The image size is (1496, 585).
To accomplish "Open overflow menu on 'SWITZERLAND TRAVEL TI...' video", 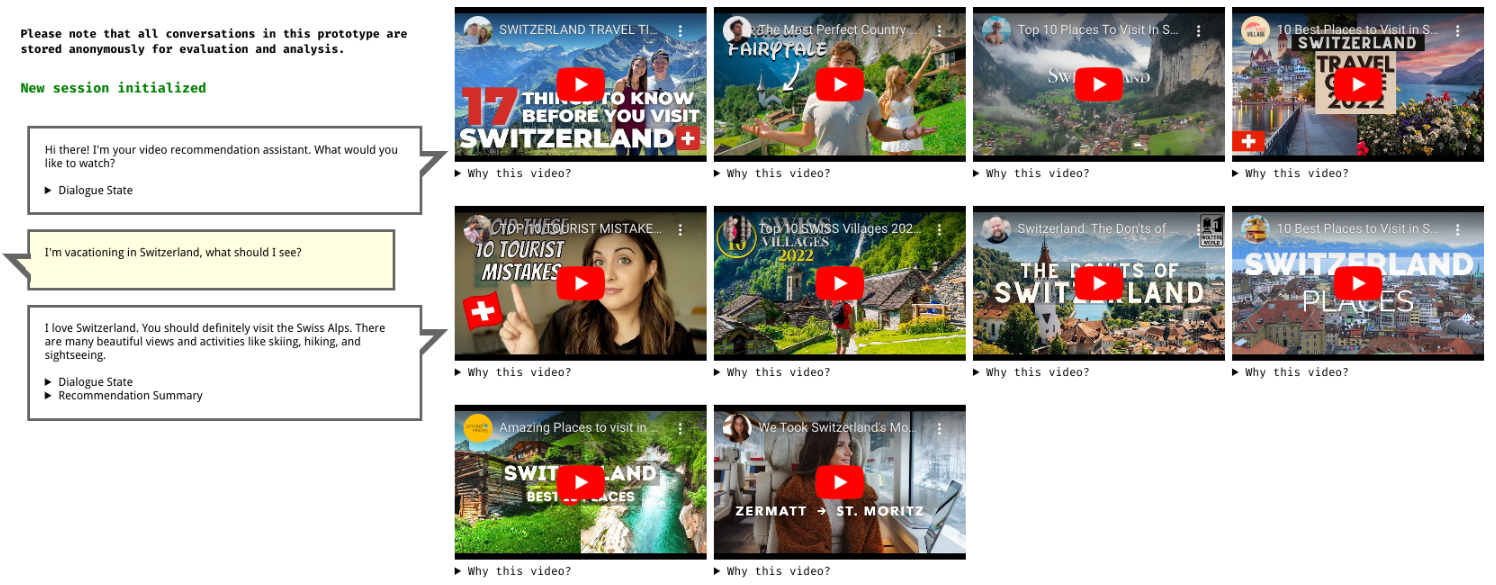I will pos(680,31).
